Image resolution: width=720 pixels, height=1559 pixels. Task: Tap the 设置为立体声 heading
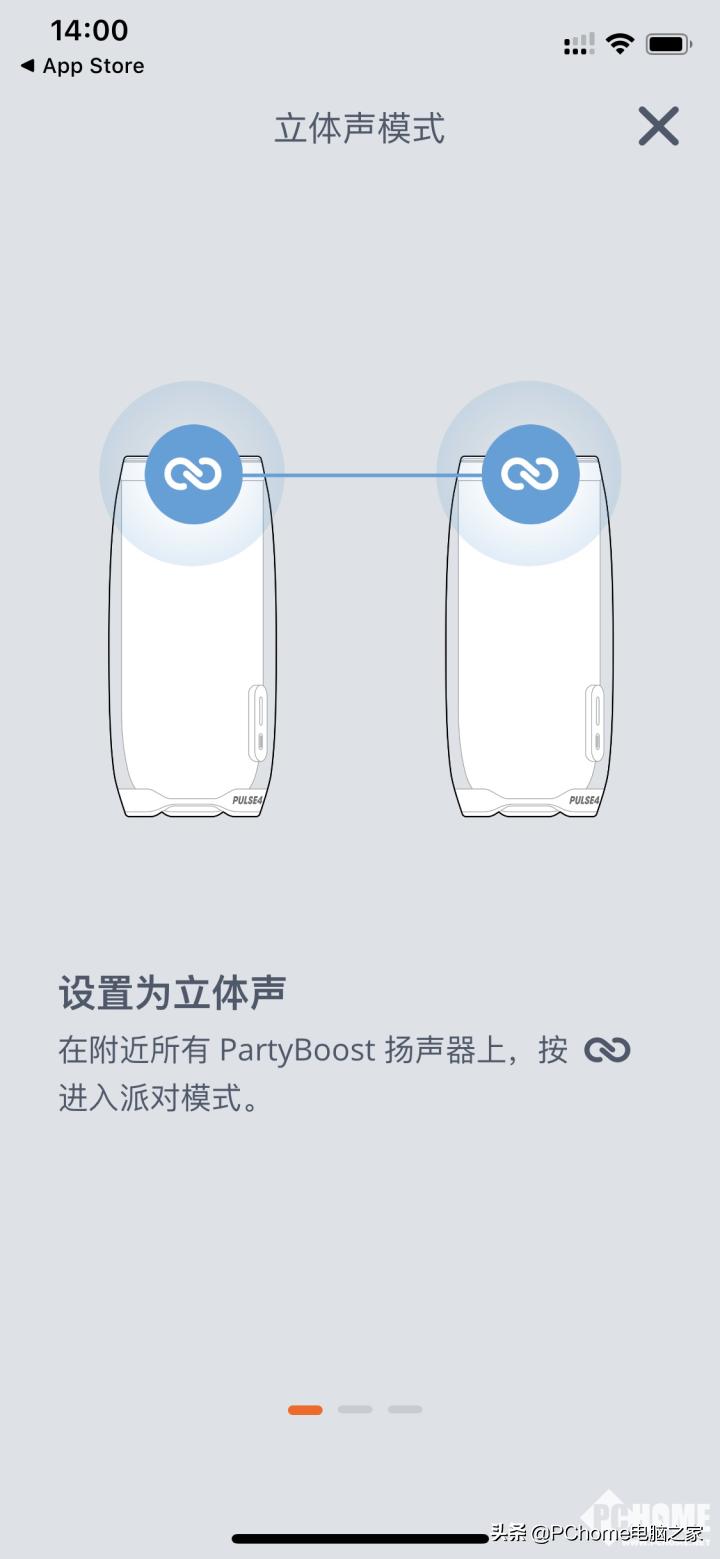coord(170,993)
